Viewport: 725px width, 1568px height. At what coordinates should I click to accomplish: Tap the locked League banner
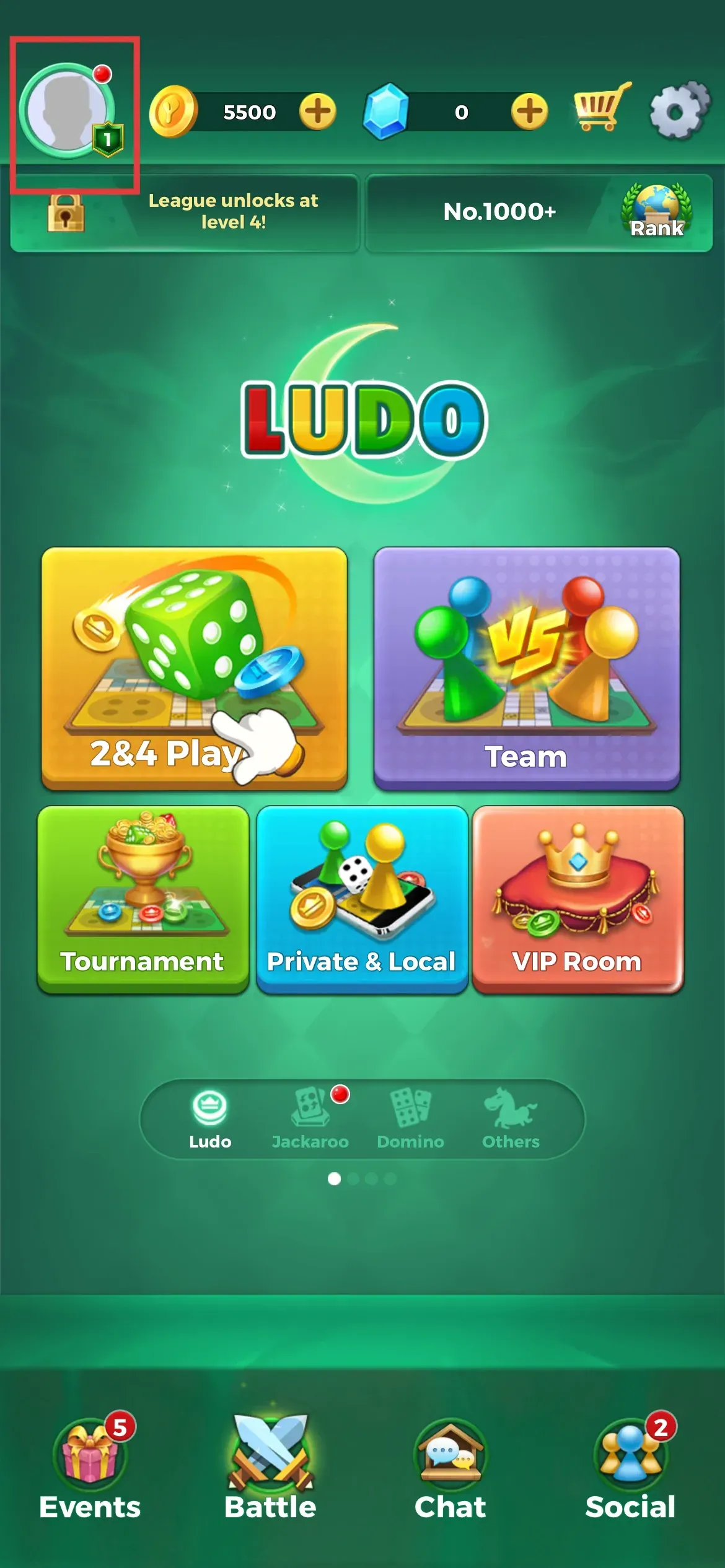185,212
